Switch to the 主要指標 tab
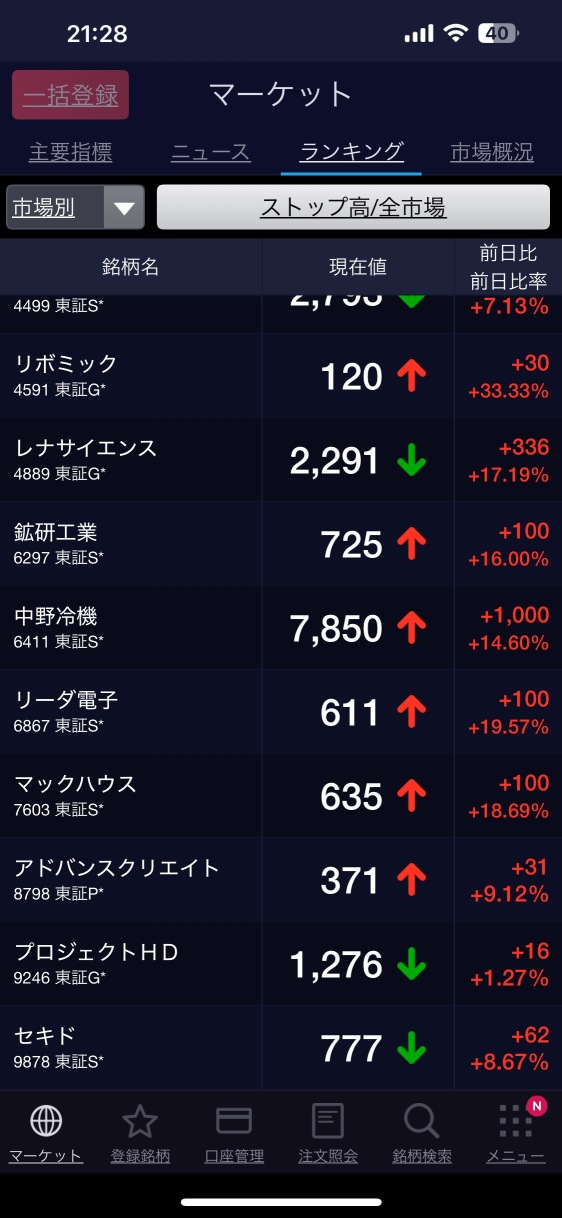The width and height of the screenshot is (562, 1218). [70, 152]
